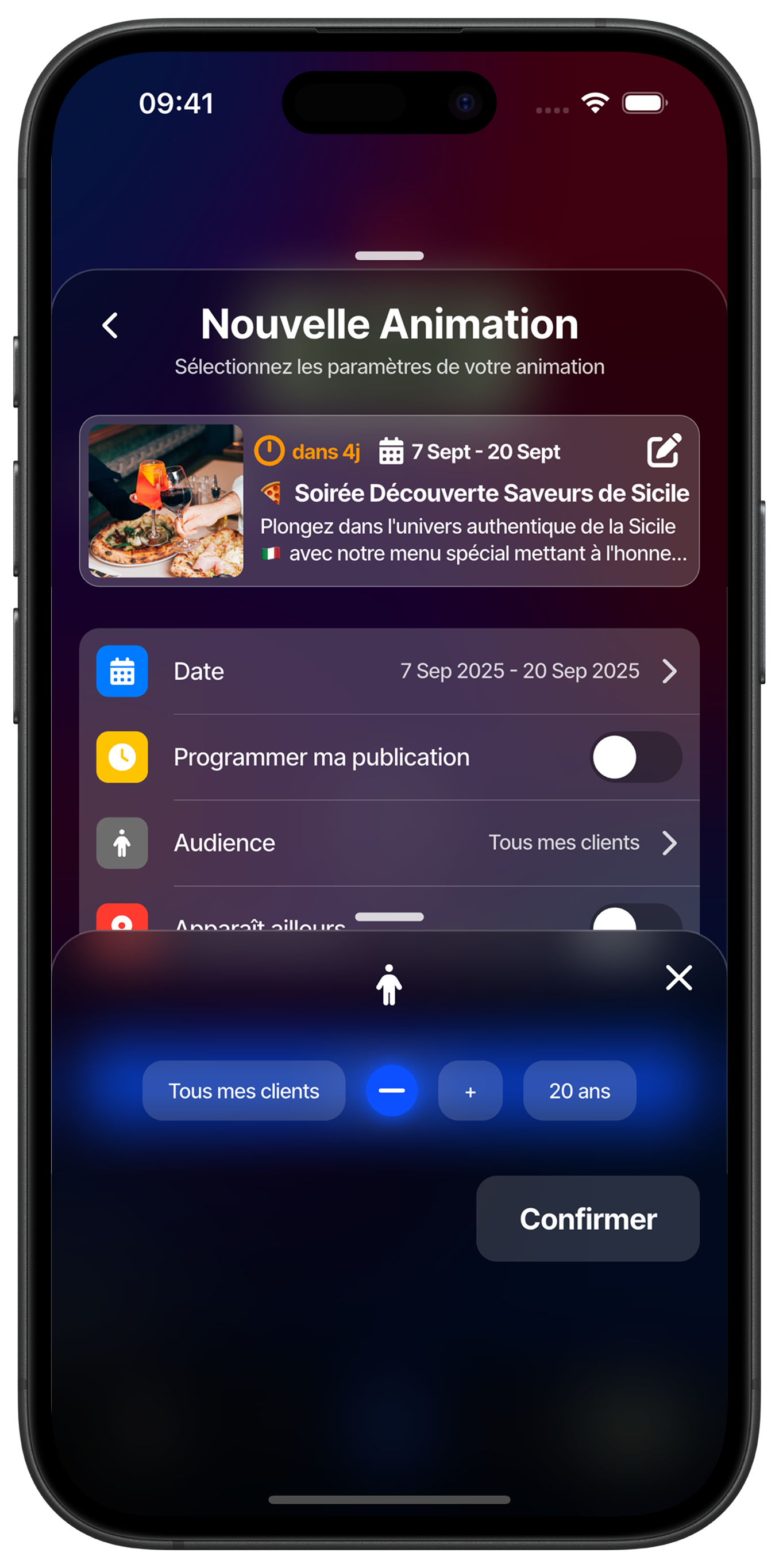Open the Date row

[x=389, y=671]
